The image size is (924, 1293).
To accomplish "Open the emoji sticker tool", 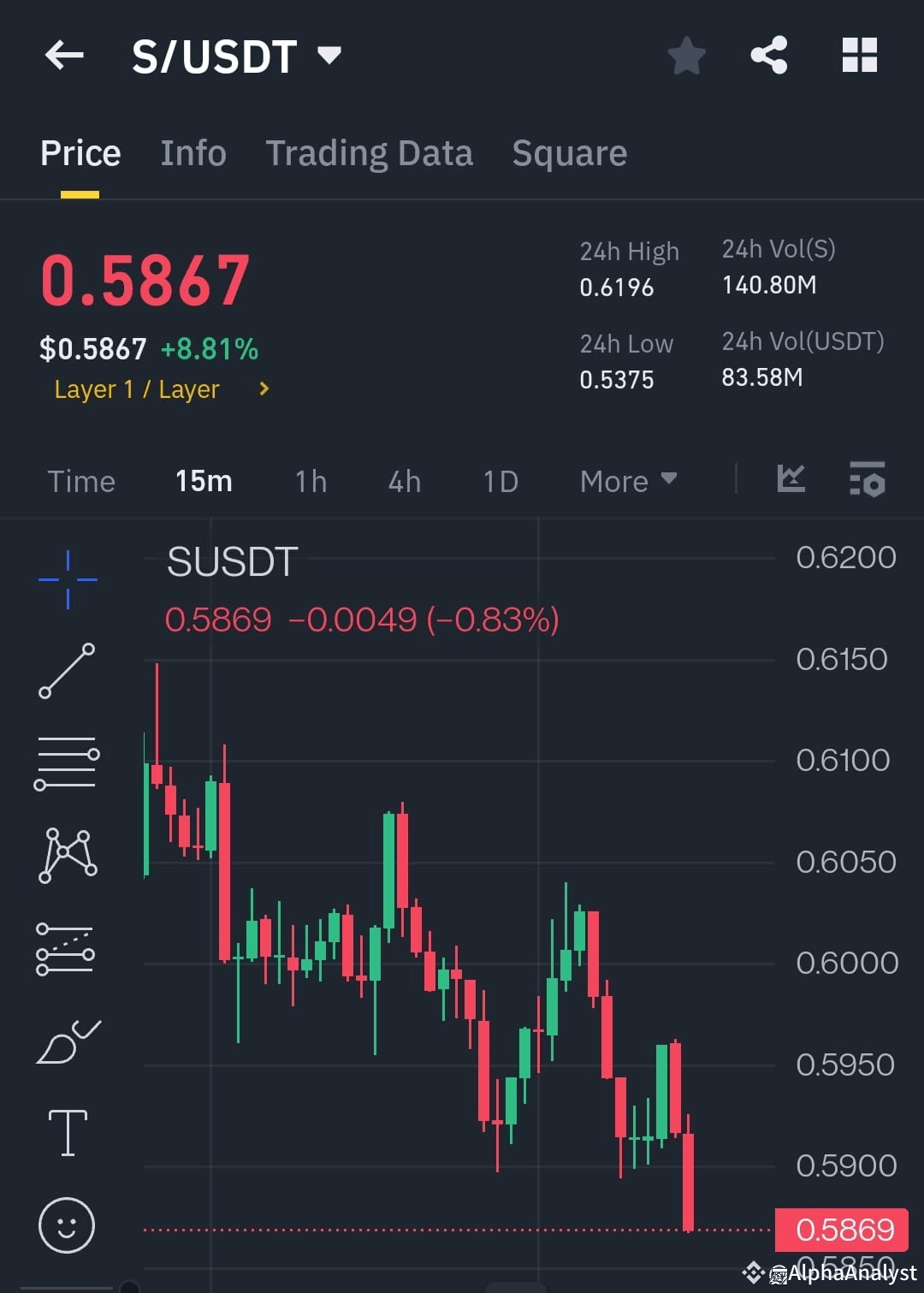I will 67,1225.
